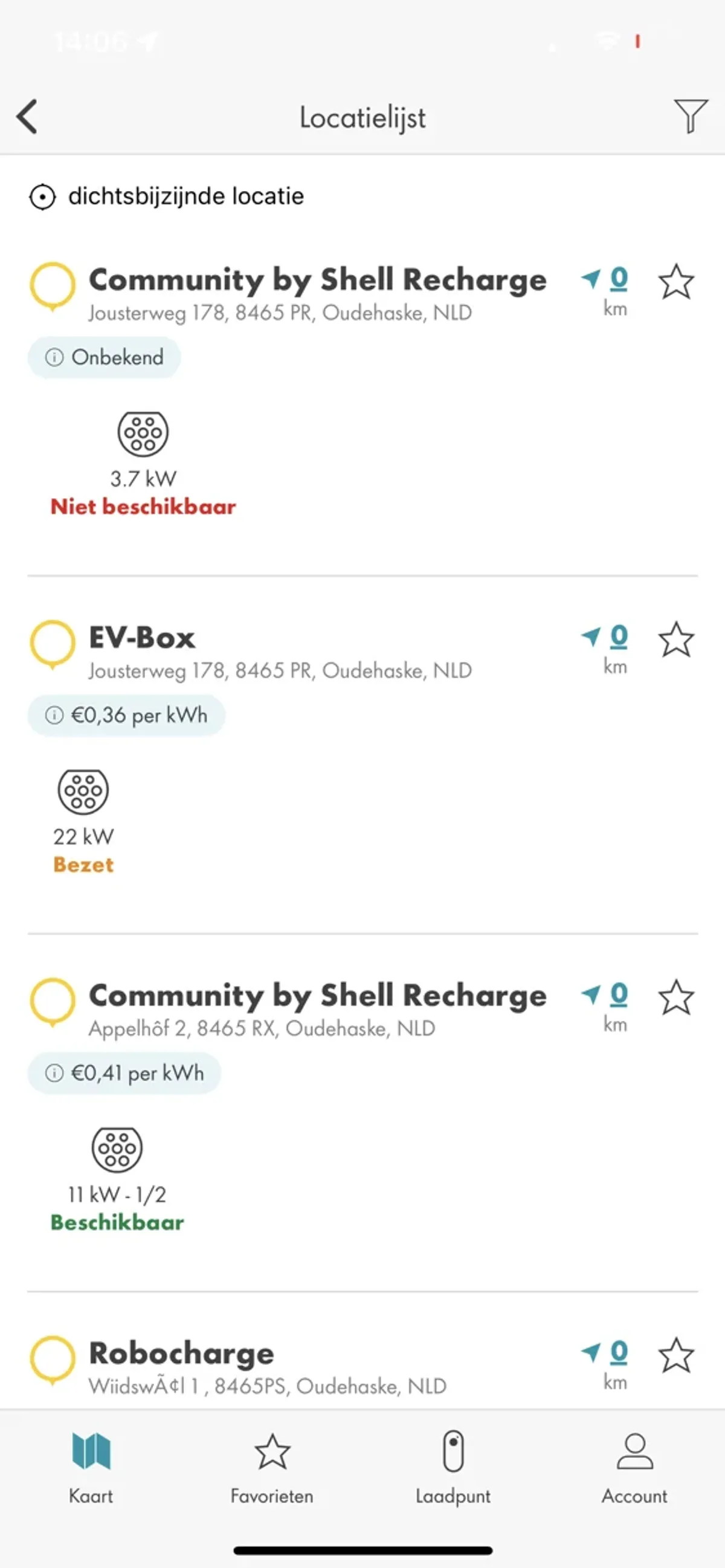Image resolution: width=725 pixels, height=1568 pixels.
Task: Go to the Account tab
Action: (x=634, y=1468)
